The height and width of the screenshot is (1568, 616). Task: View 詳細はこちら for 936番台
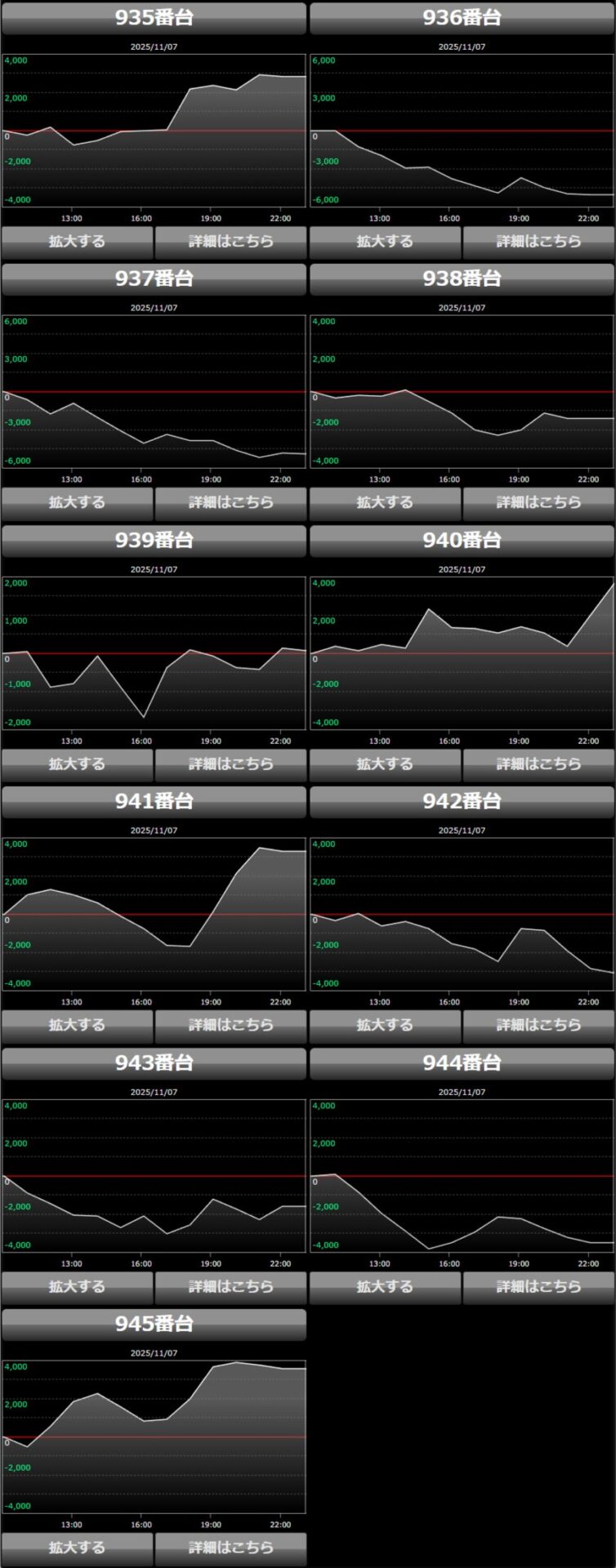pos(538,242)
